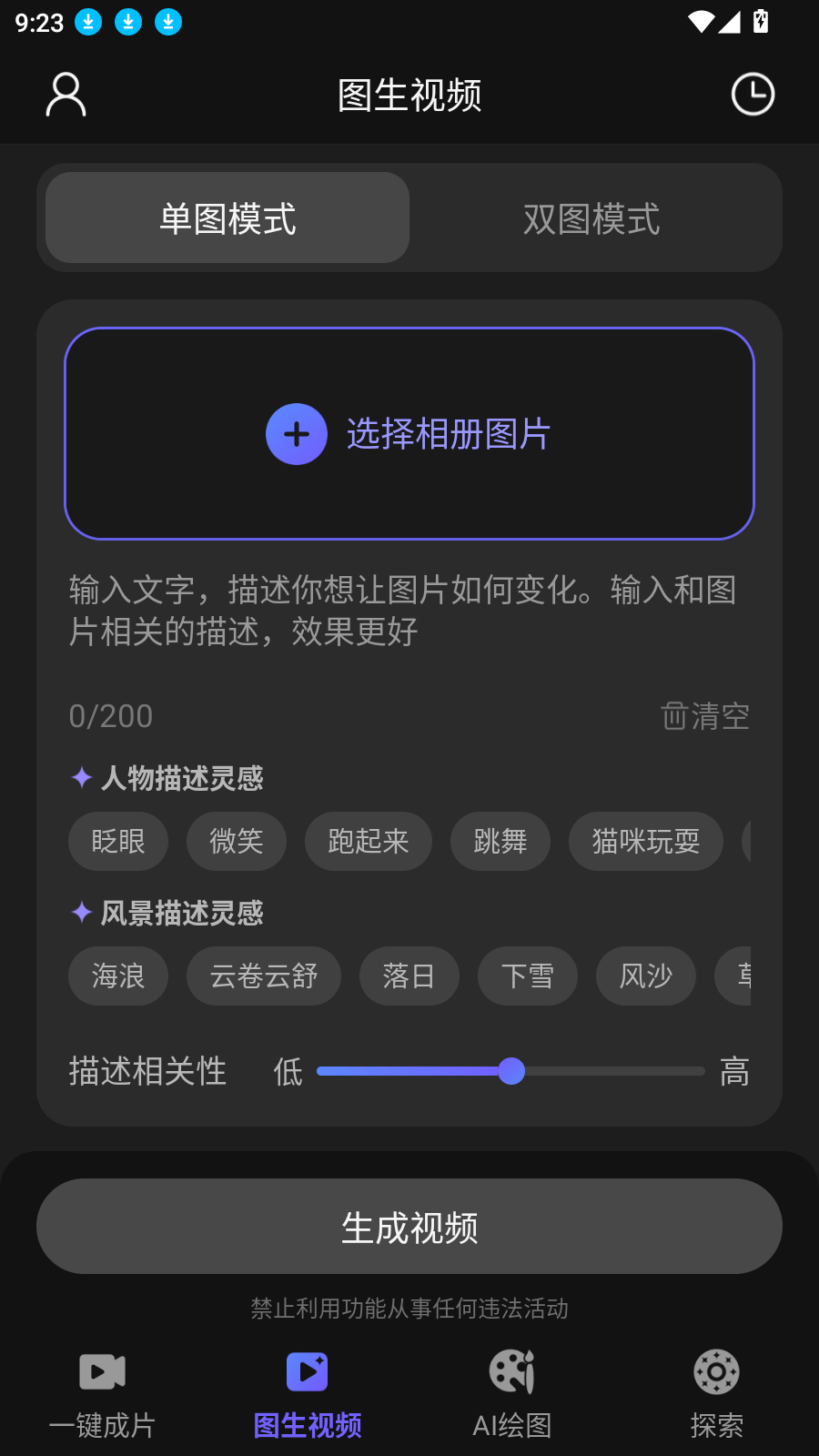Toggle the 微笑 description chip
819x1456 pixels.
236,842
